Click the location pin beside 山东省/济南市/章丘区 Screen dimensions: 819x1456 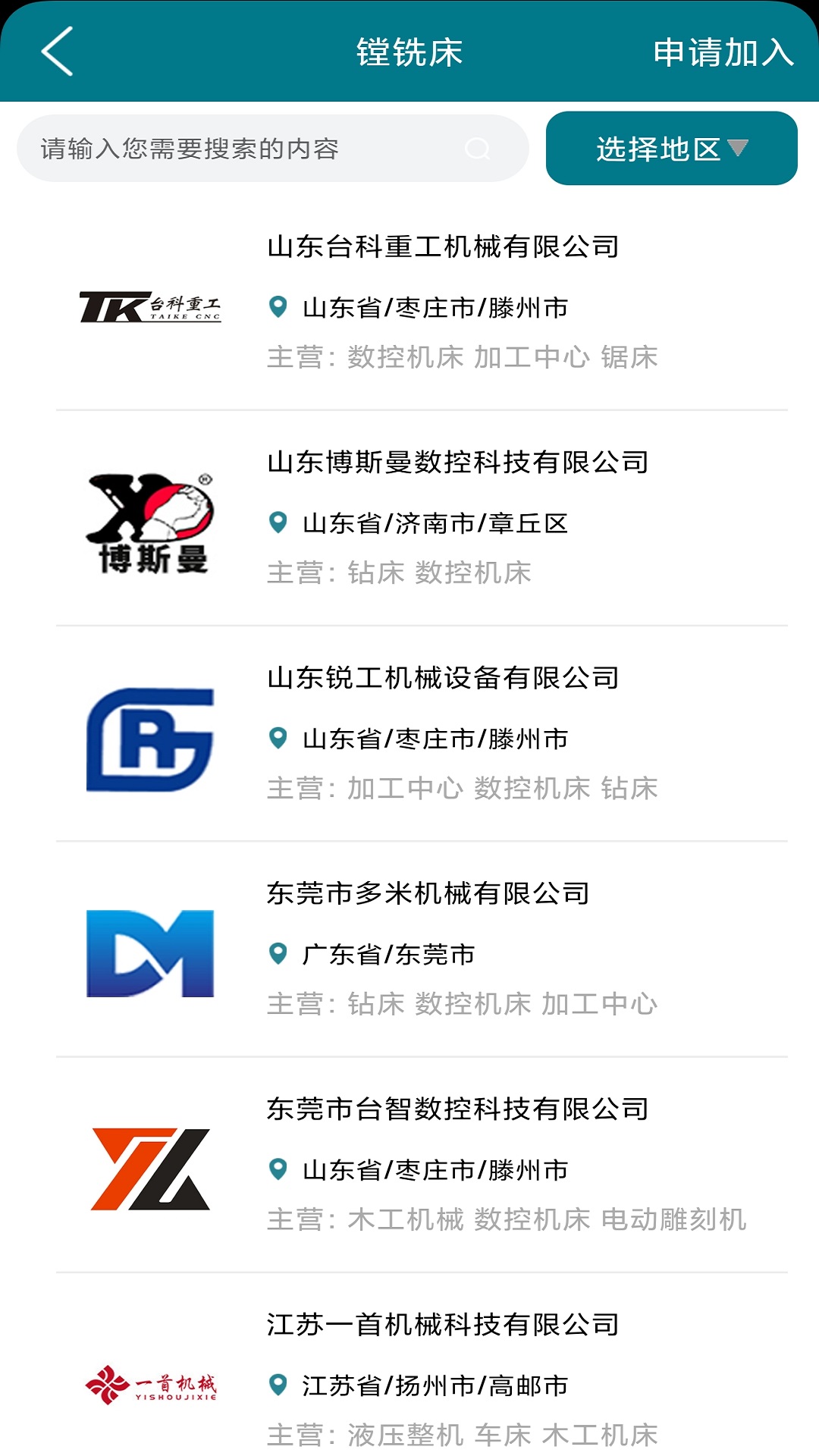[278, 520]
